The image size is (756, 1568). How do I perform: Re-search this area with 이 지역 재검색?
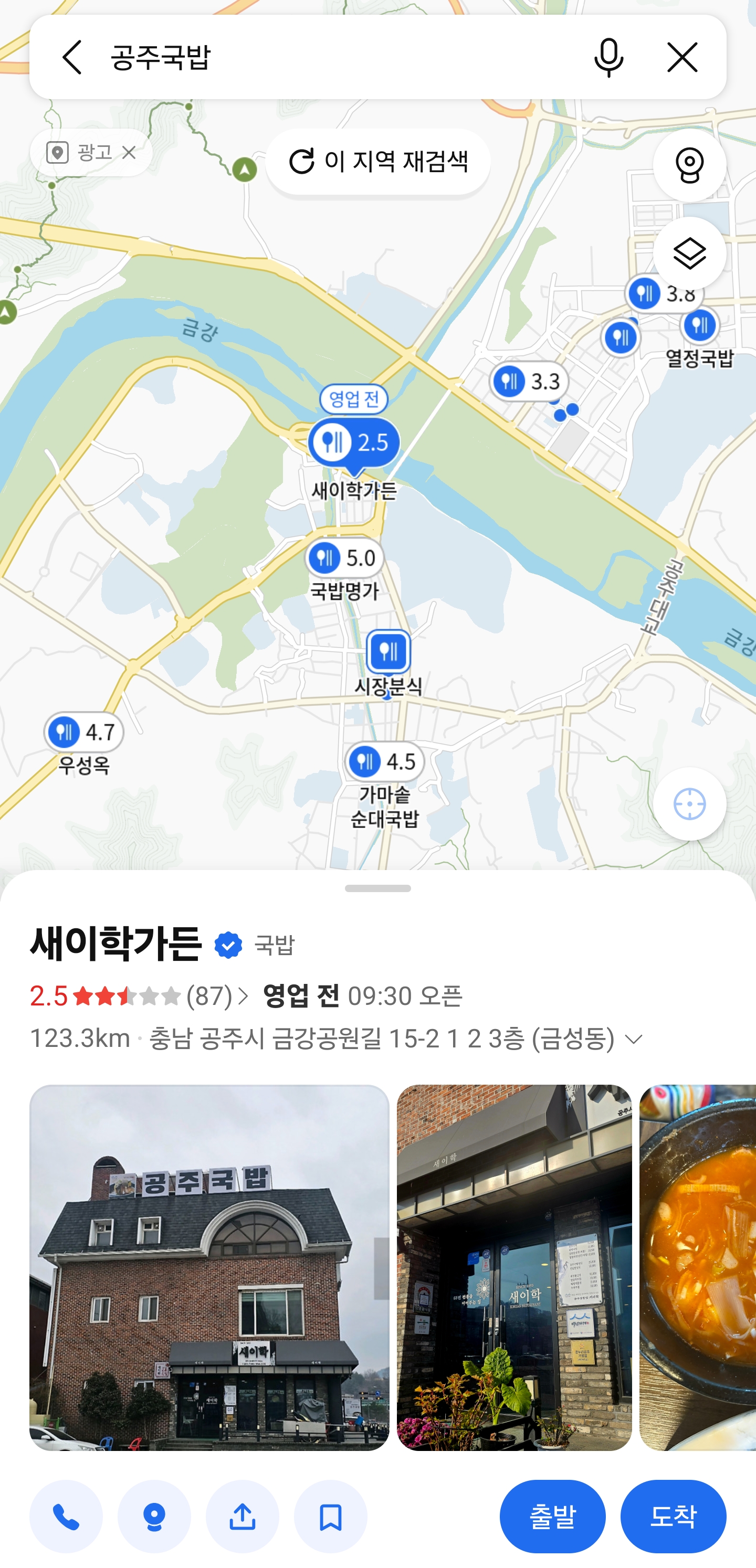pos(377,162)
